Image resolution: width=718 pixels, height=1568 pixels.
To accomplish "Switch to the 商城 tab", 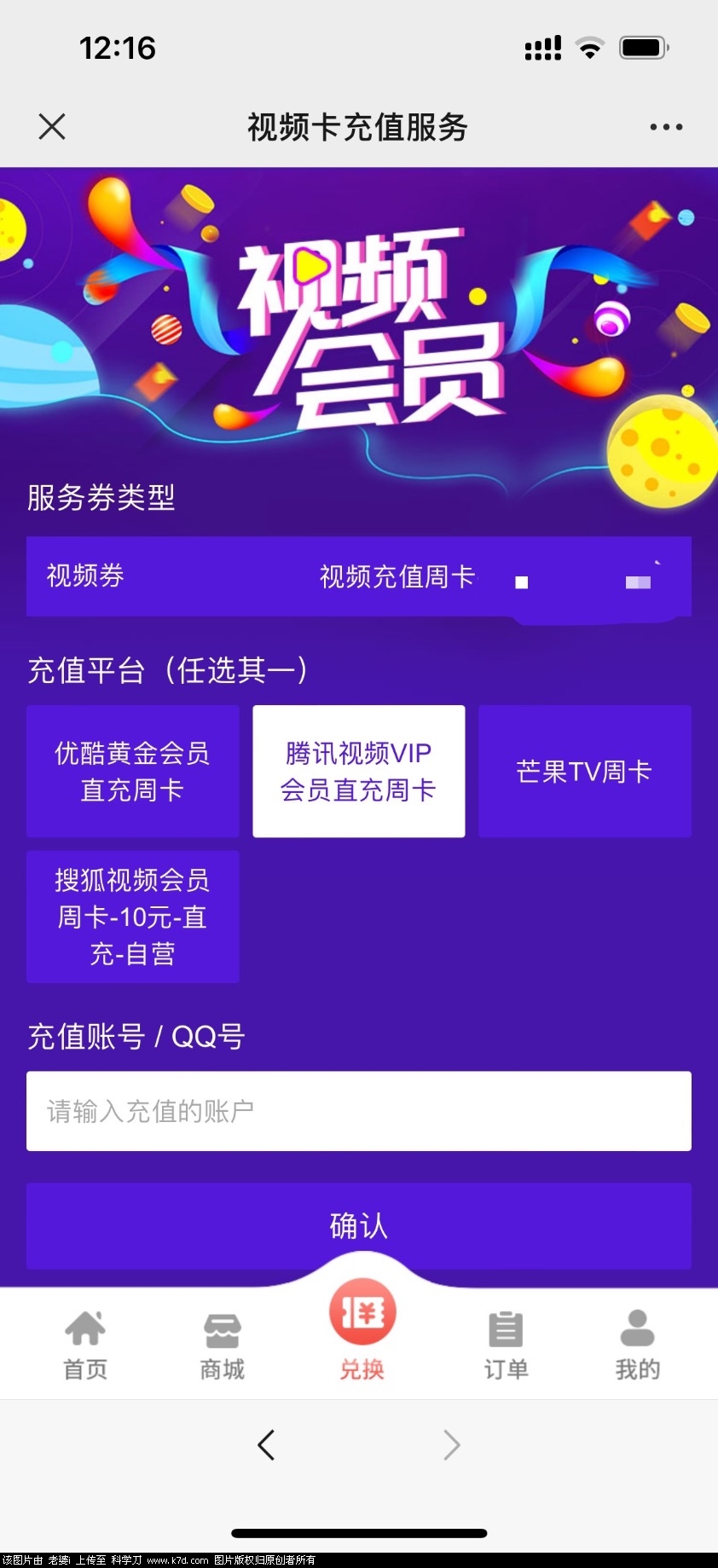I will 222,1345.
